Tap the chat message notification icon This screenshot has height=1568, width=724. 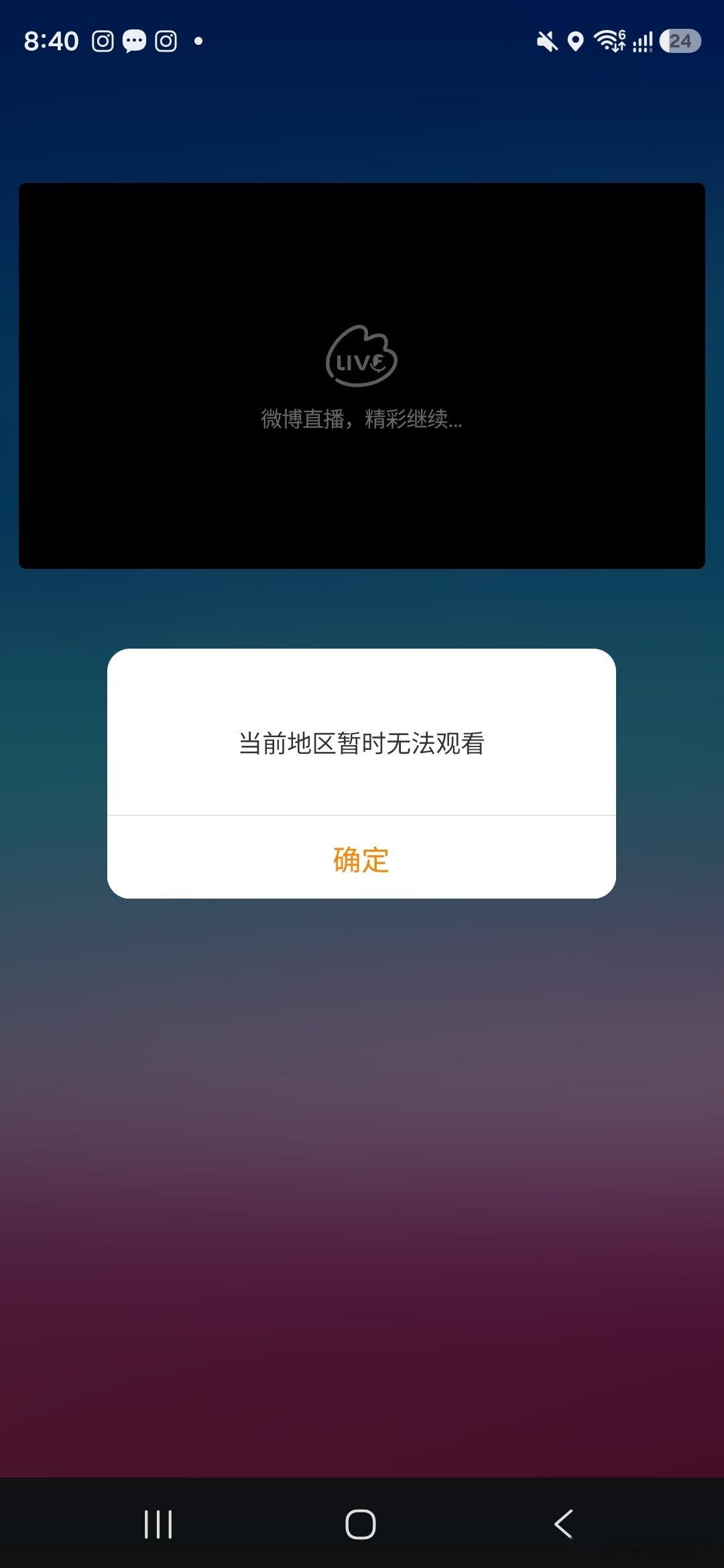(133, 42)
